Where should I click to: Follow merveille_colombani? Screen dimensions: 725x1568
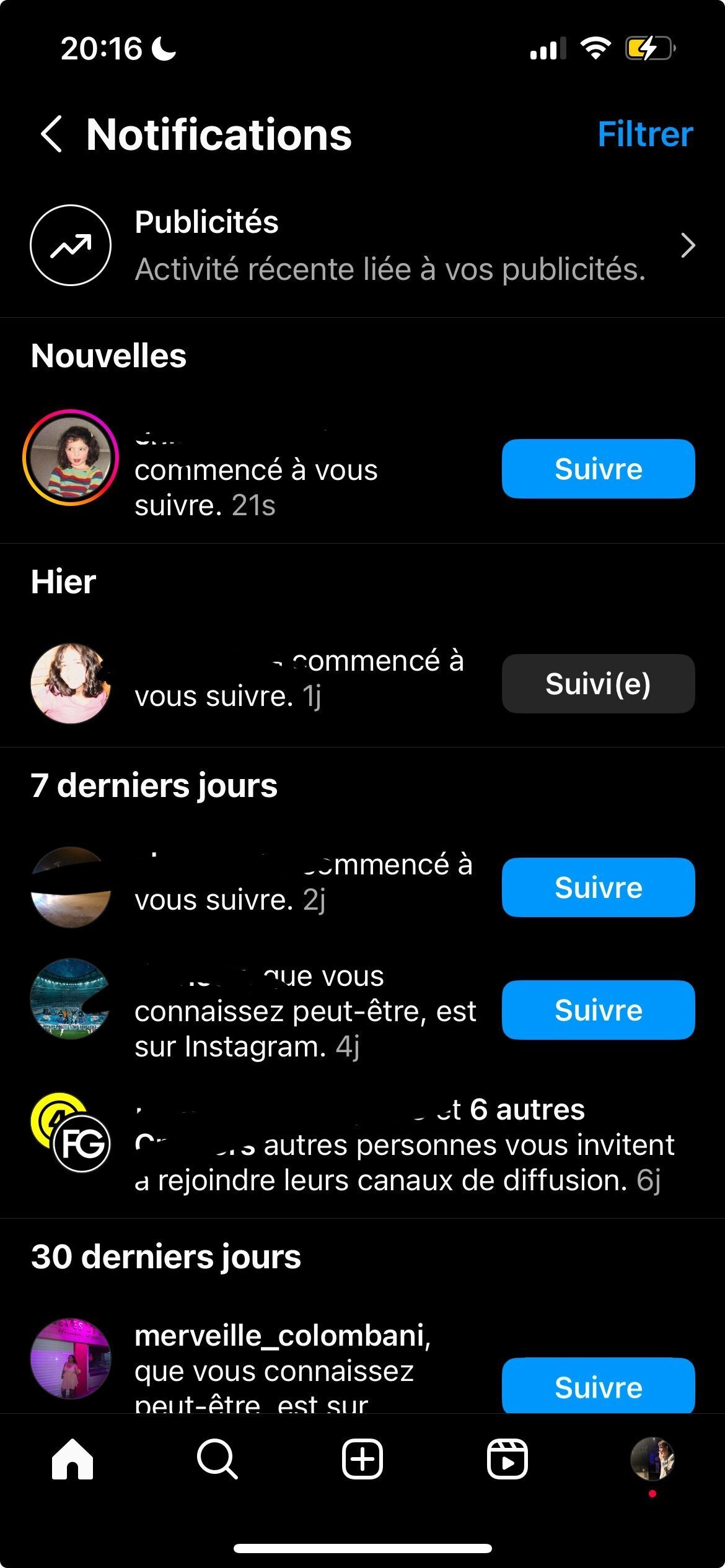pos(598,1386)
